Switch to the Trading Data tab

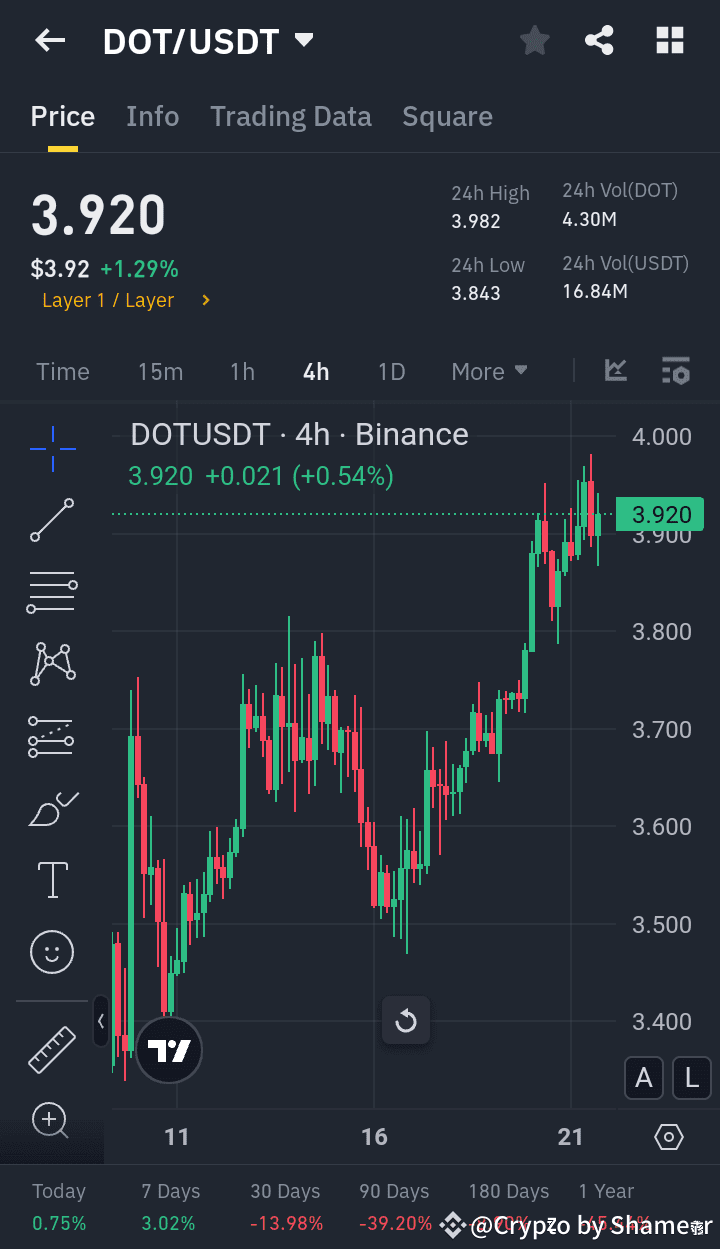pos(291,116)
